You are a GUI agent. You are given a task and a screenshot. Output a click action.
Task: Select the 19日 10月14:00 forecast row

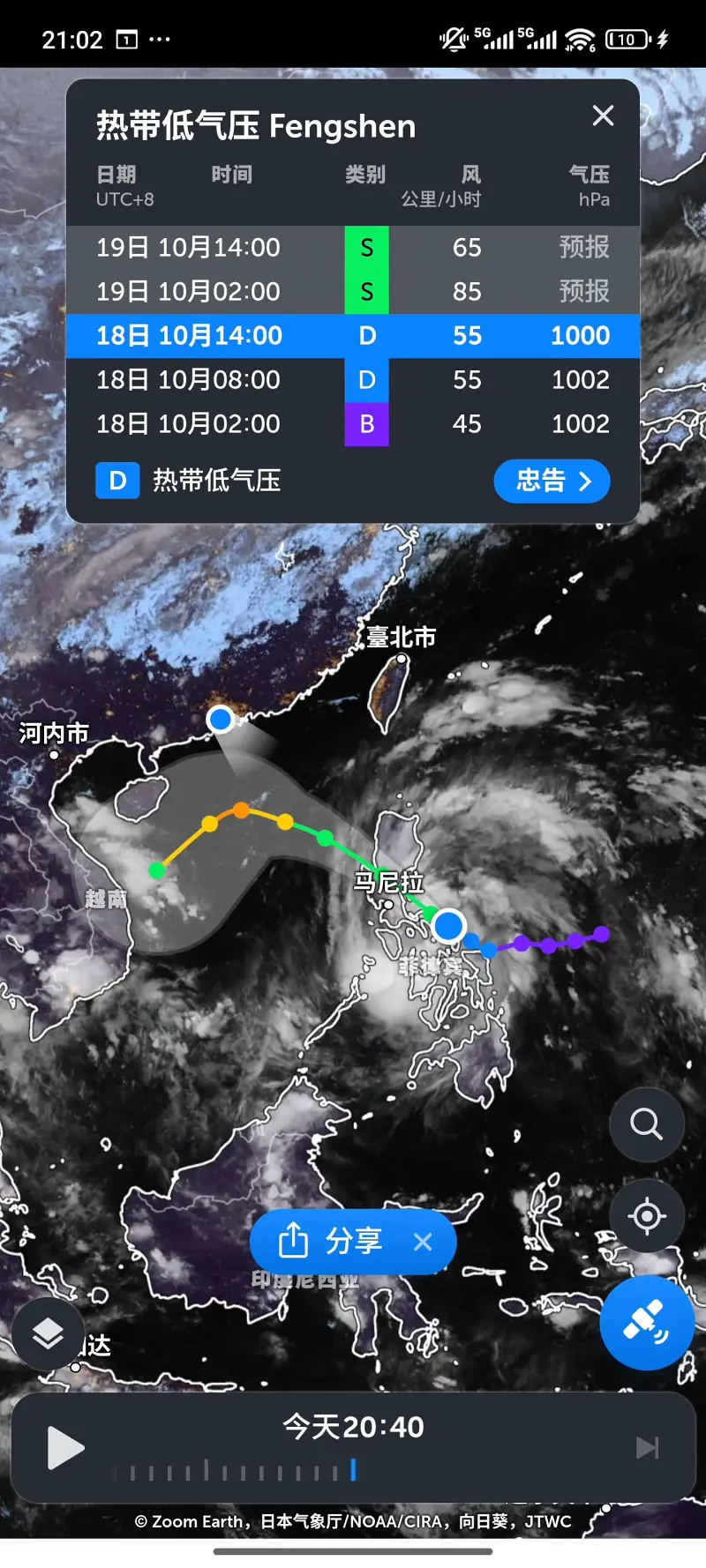352,248
